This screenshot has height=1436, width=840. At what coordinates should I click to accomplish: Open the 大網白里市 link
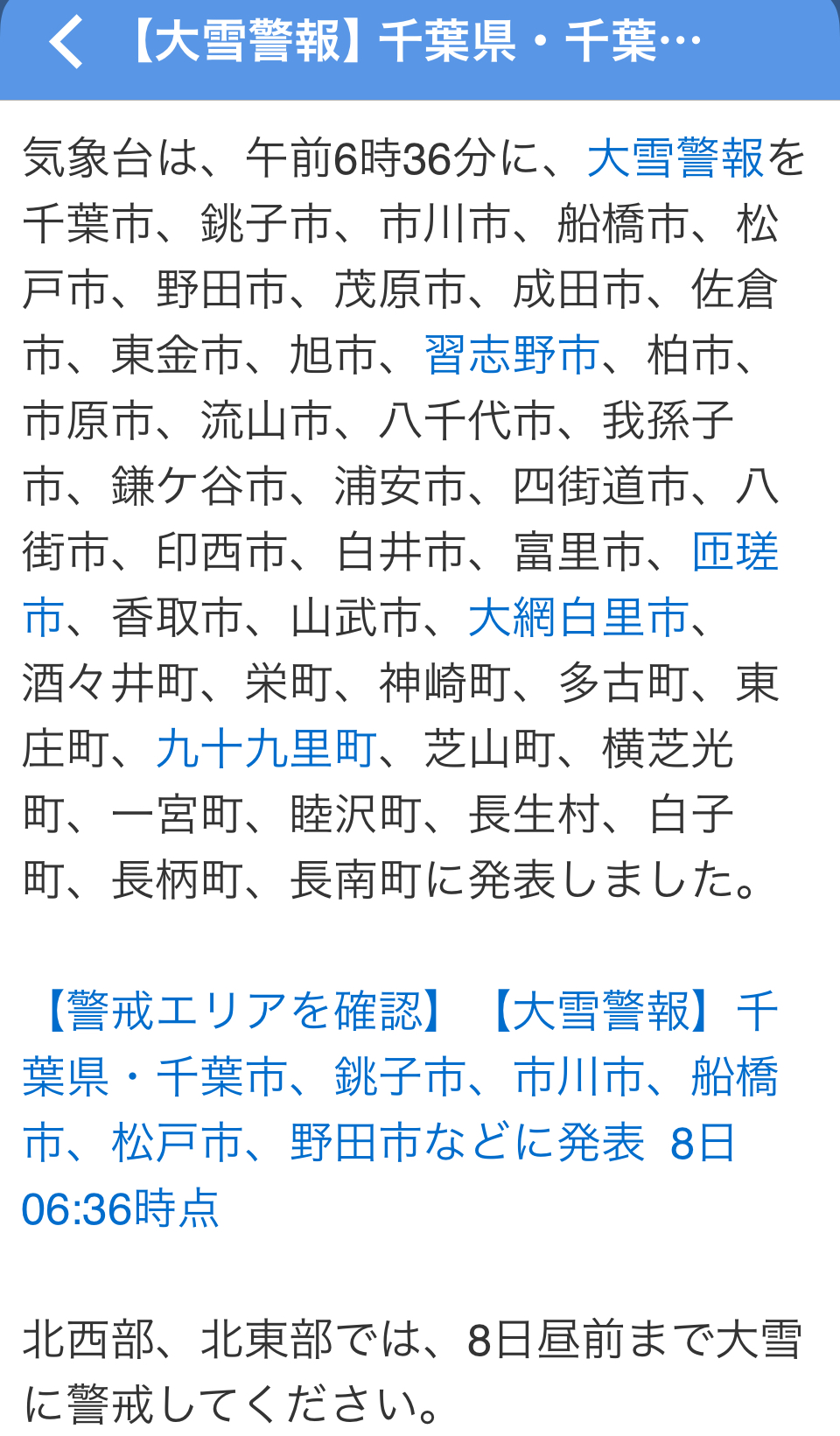pyautogui.click(x=578, y=618)
